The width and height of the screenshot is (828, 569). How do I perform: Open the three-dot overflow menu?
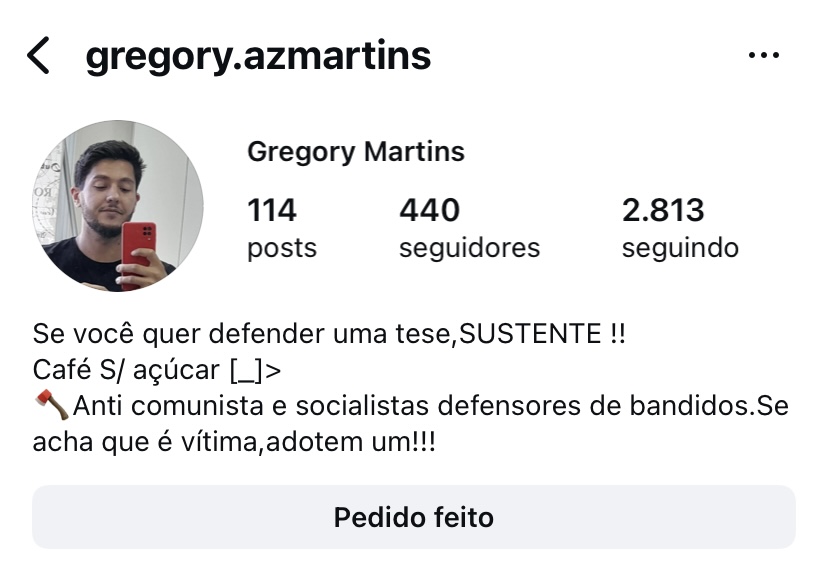[x=763, y=56]
